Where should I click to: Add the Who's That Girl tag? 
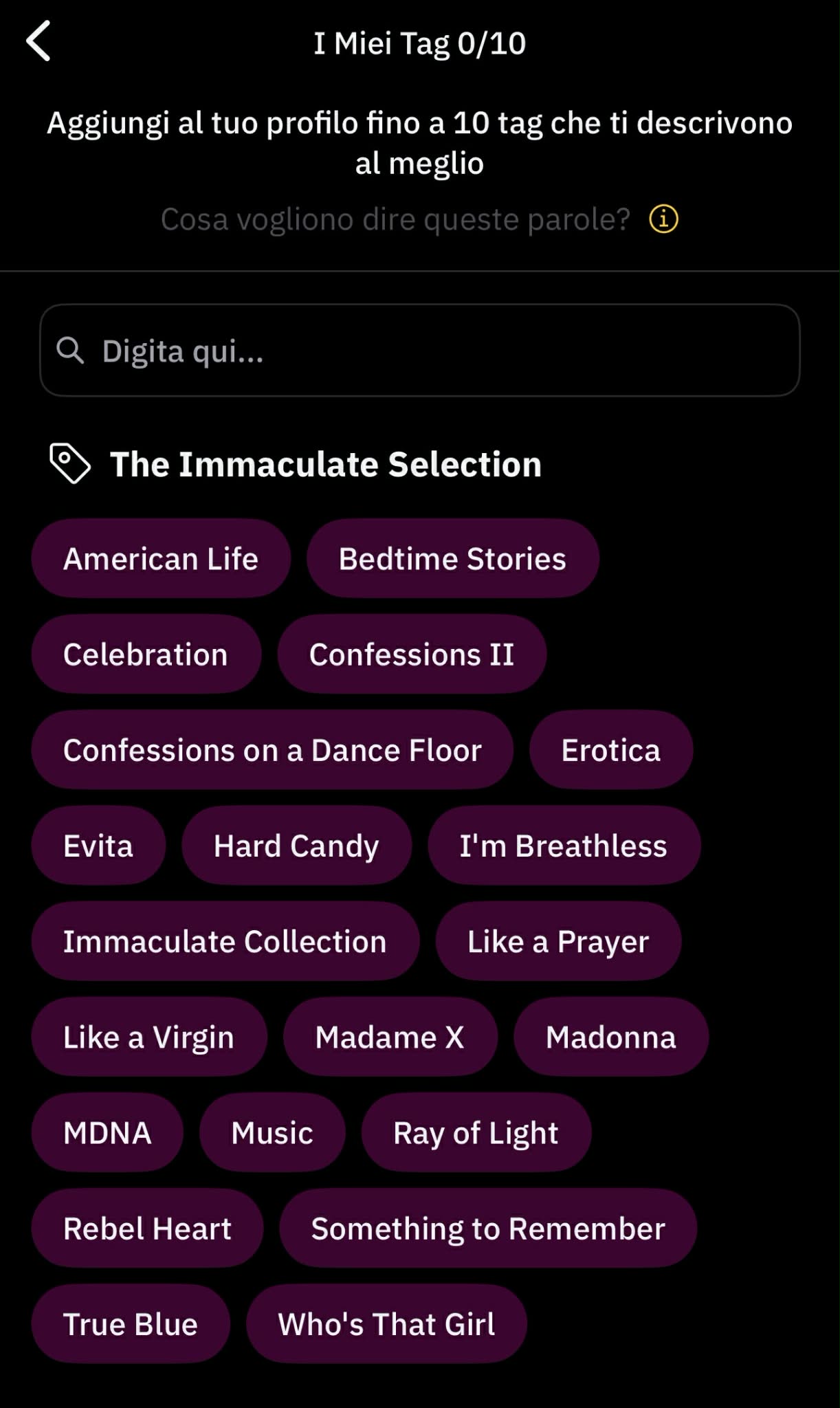[x=386, y=1323]
